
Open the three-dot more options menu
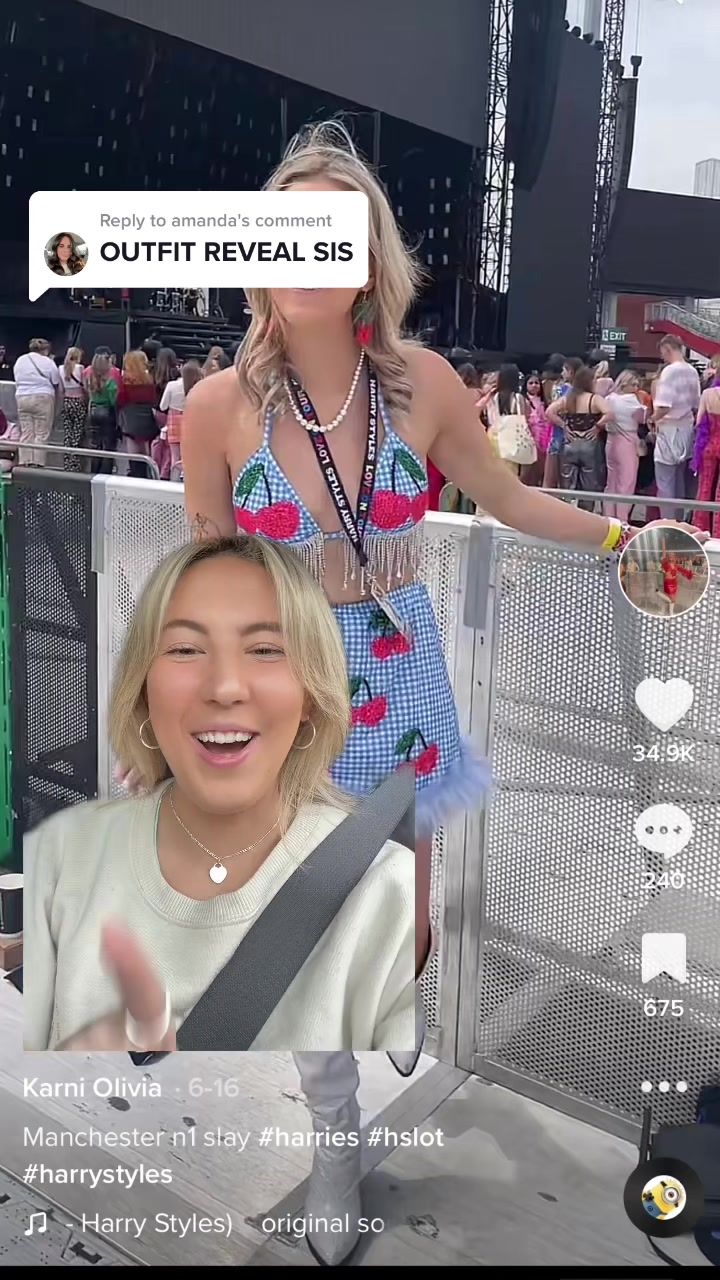664,1087
